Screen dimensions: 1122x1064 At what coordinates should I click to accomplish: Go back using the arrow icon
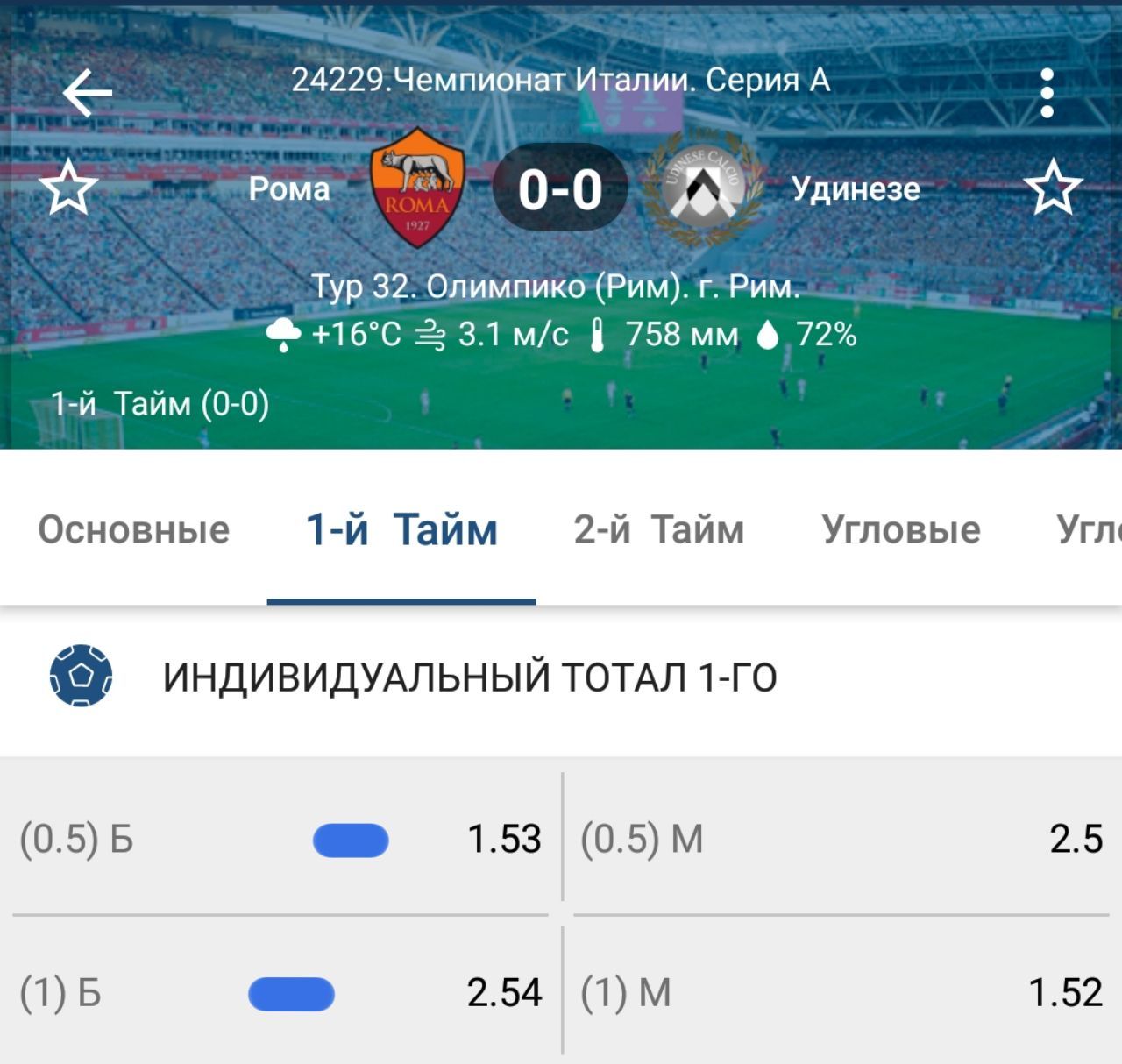point(88,92)
